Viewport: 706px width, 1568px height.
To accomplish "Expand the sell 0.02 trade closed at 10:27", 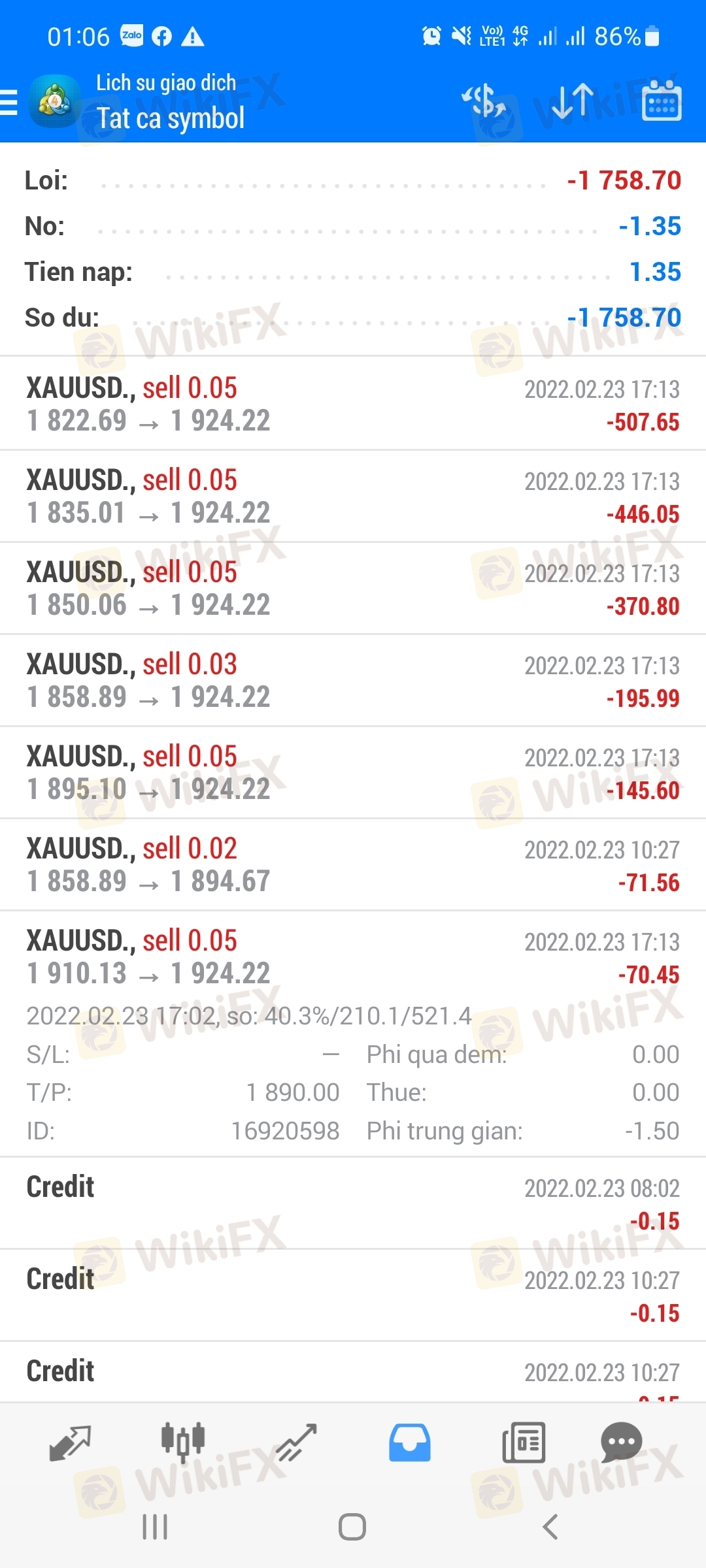I will (x=353, y=864).
